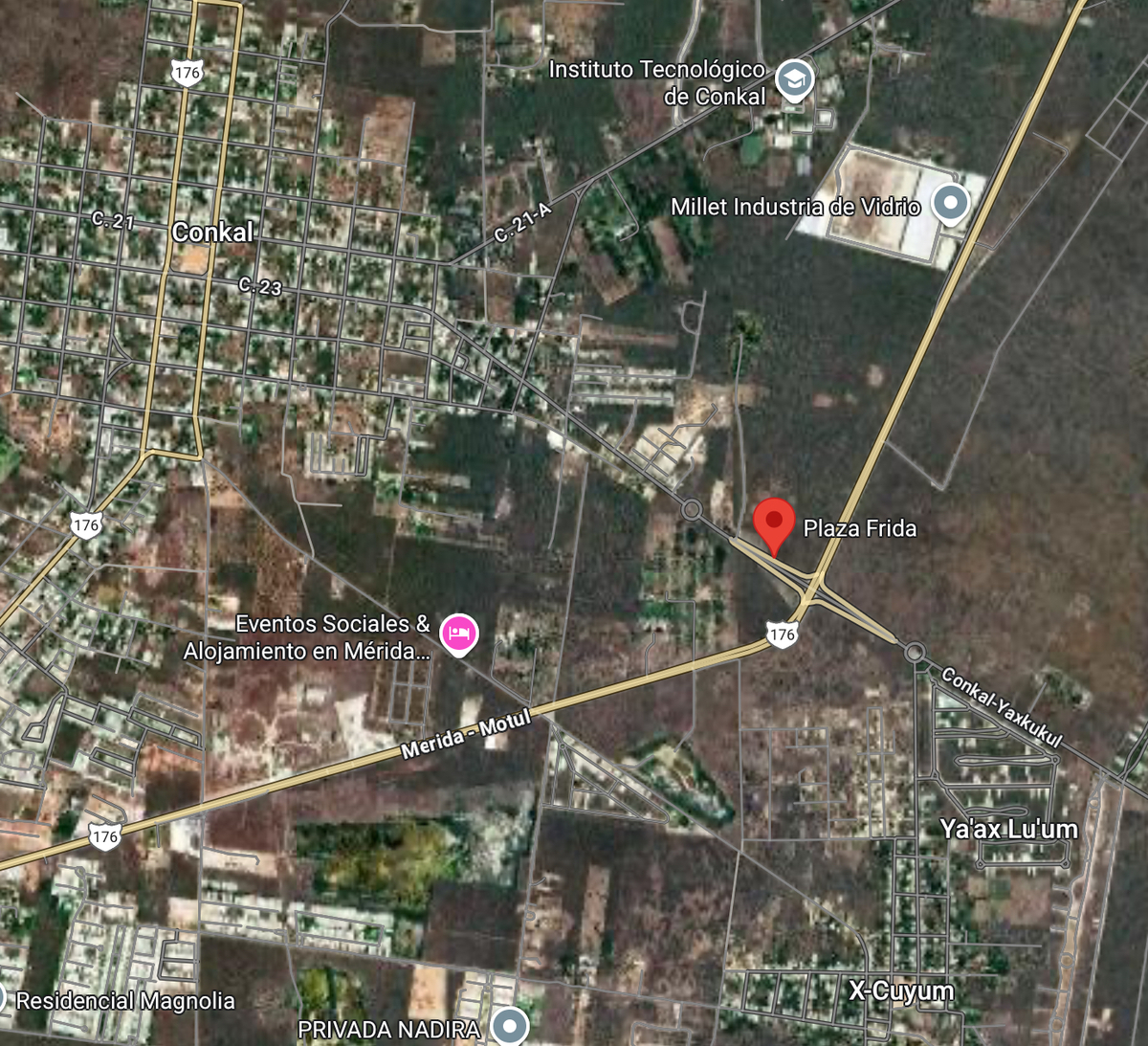Image resolution: width=1148 pixels, height=1046 pixels.
Task: Tap the red Plaza Frida pin
Action: [x=774, y=523]
